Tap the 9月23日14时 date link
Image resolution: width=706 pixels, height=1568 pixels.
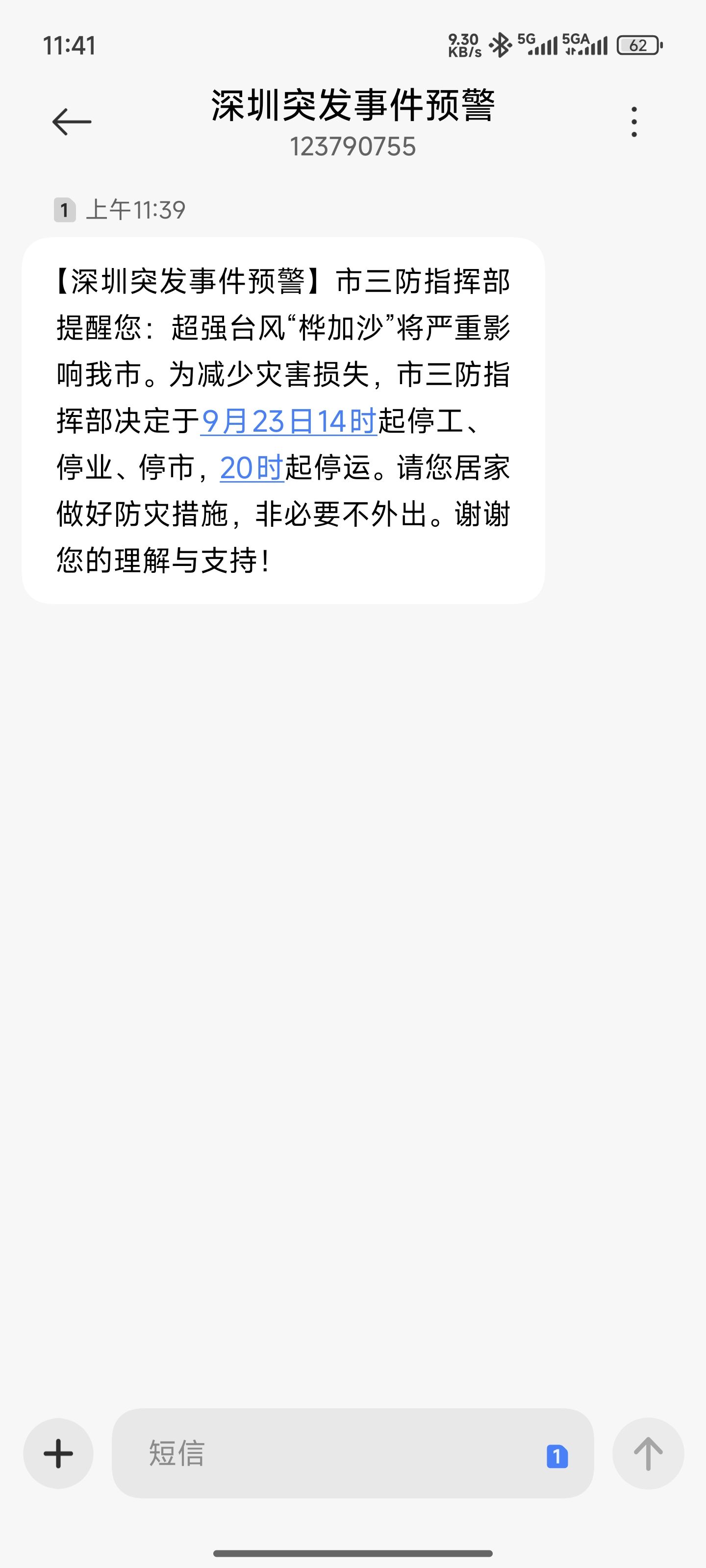click(x=289, y=421)
